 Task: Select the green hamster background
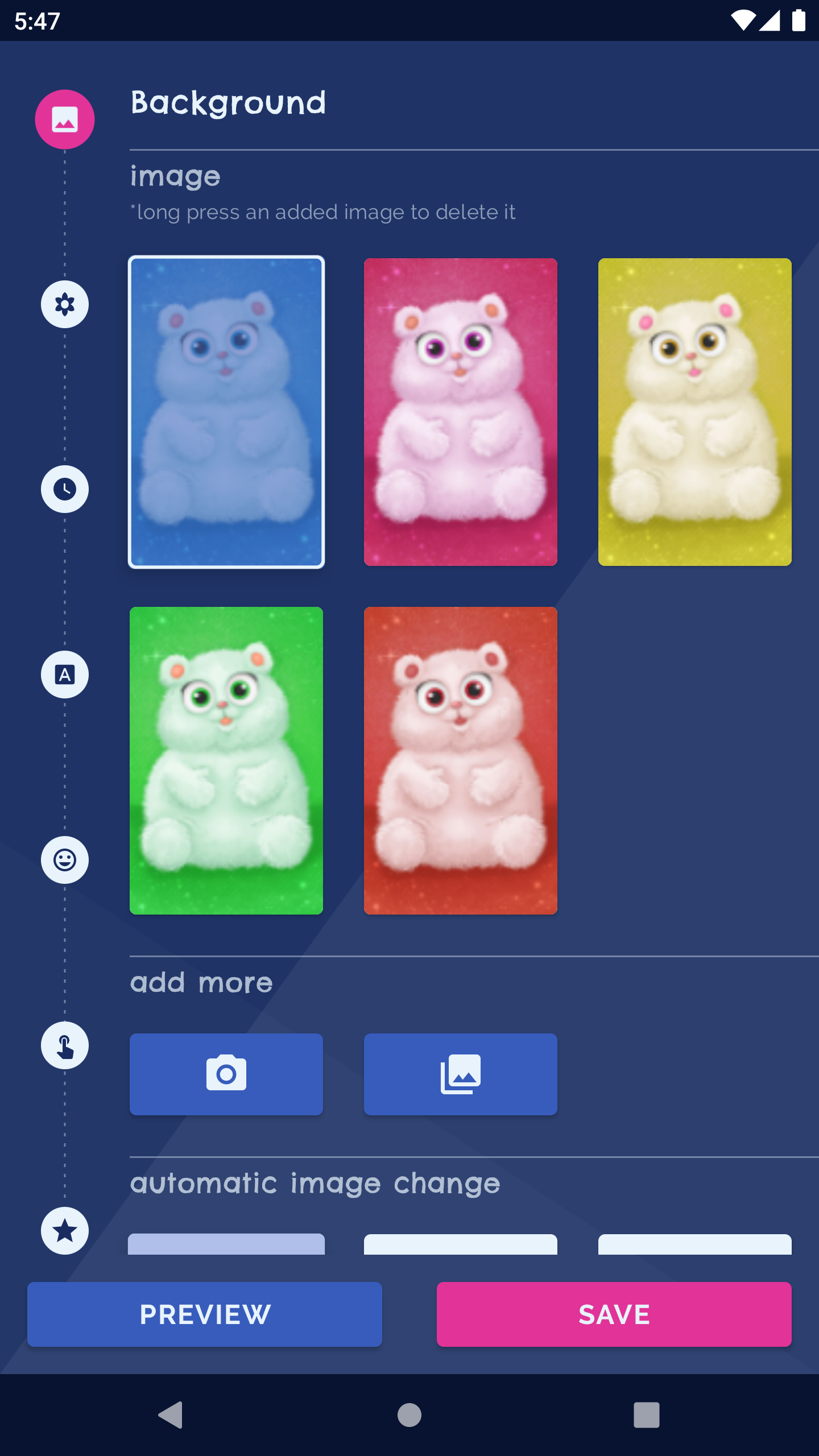pyautogui.click(x=226, y=760)
